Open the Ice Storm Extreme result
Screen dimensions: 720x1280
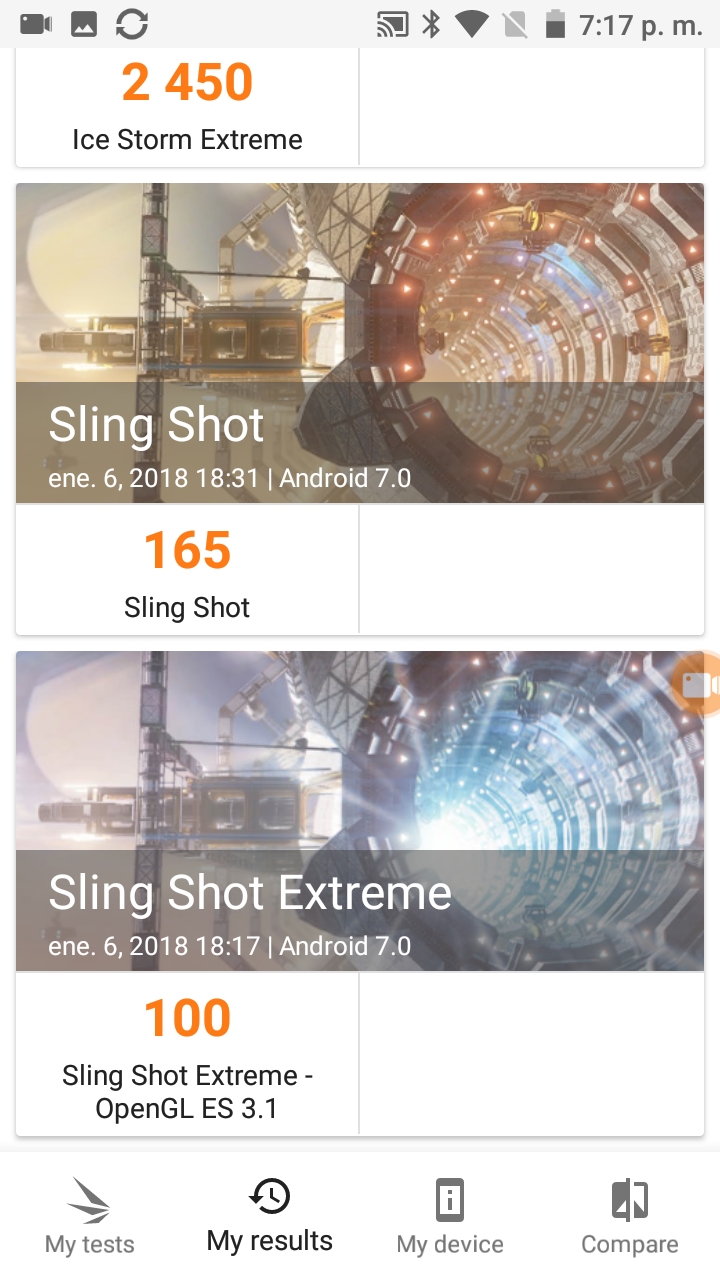pos(187,107)
